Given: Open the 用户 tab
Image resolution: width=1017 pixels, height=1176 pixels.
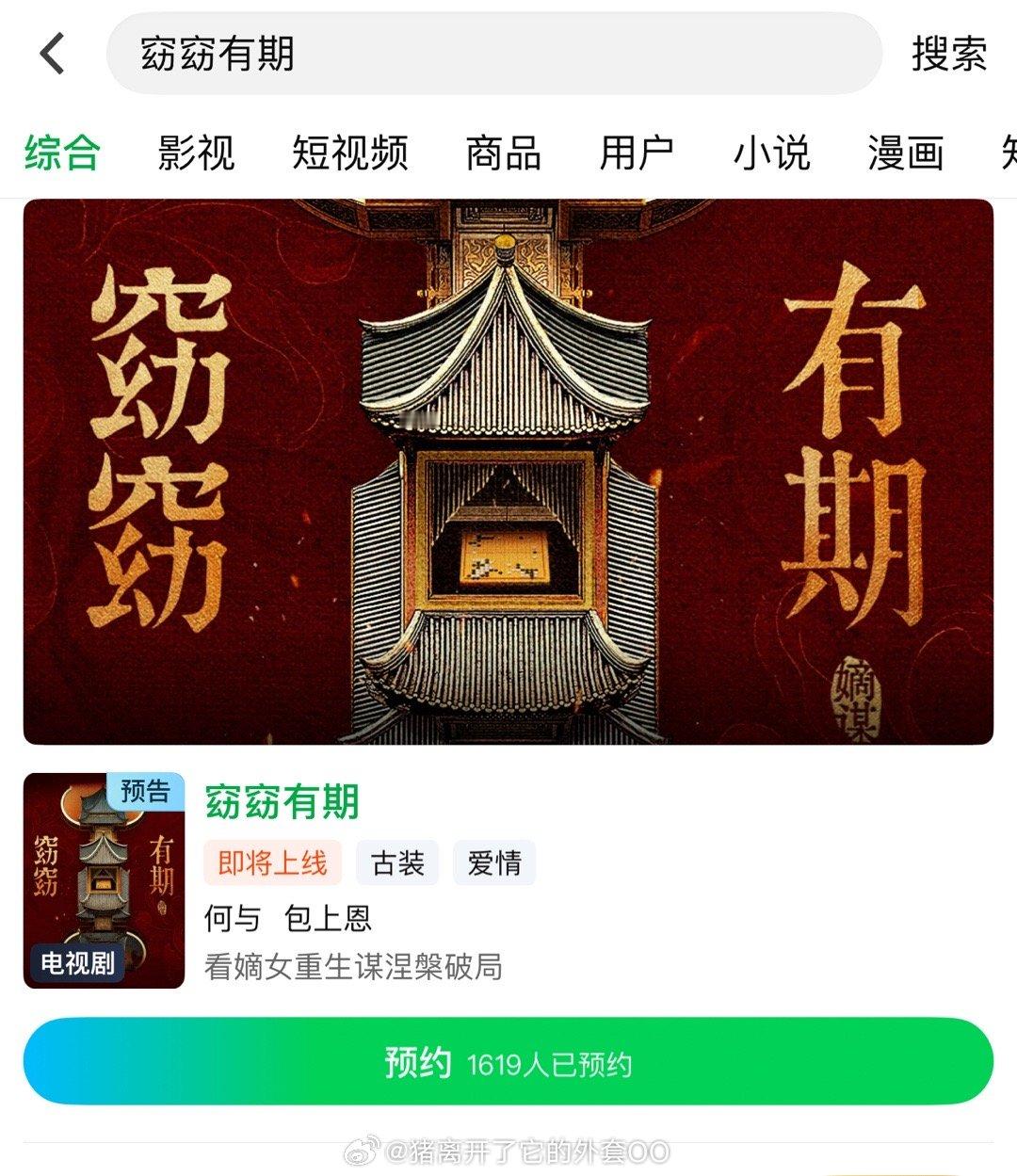Looking at the screenshot, I should coord(637,153).
